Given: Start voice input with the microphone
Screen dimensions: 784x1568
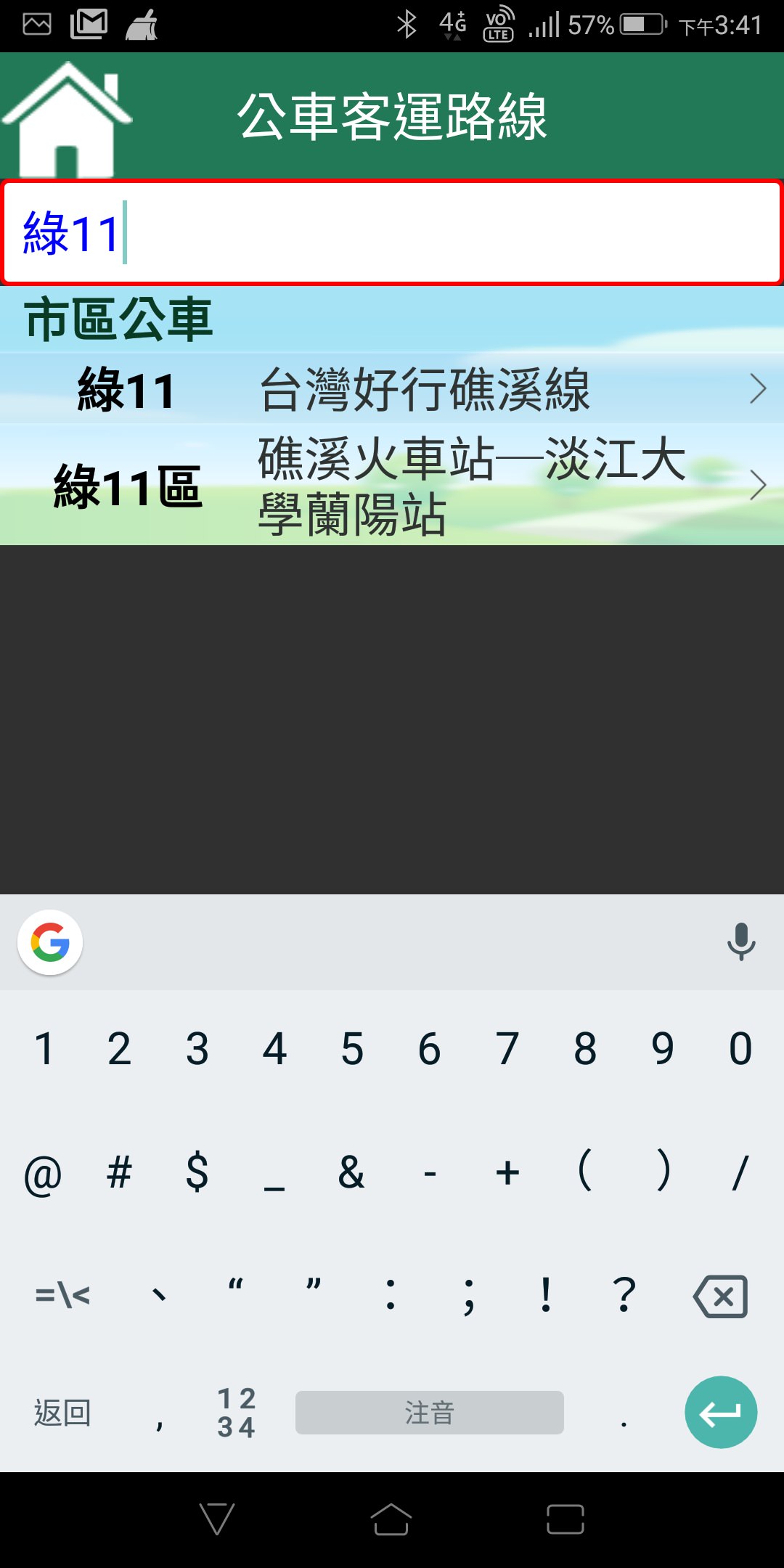Looking at the screenshot, I should (740, 942).
